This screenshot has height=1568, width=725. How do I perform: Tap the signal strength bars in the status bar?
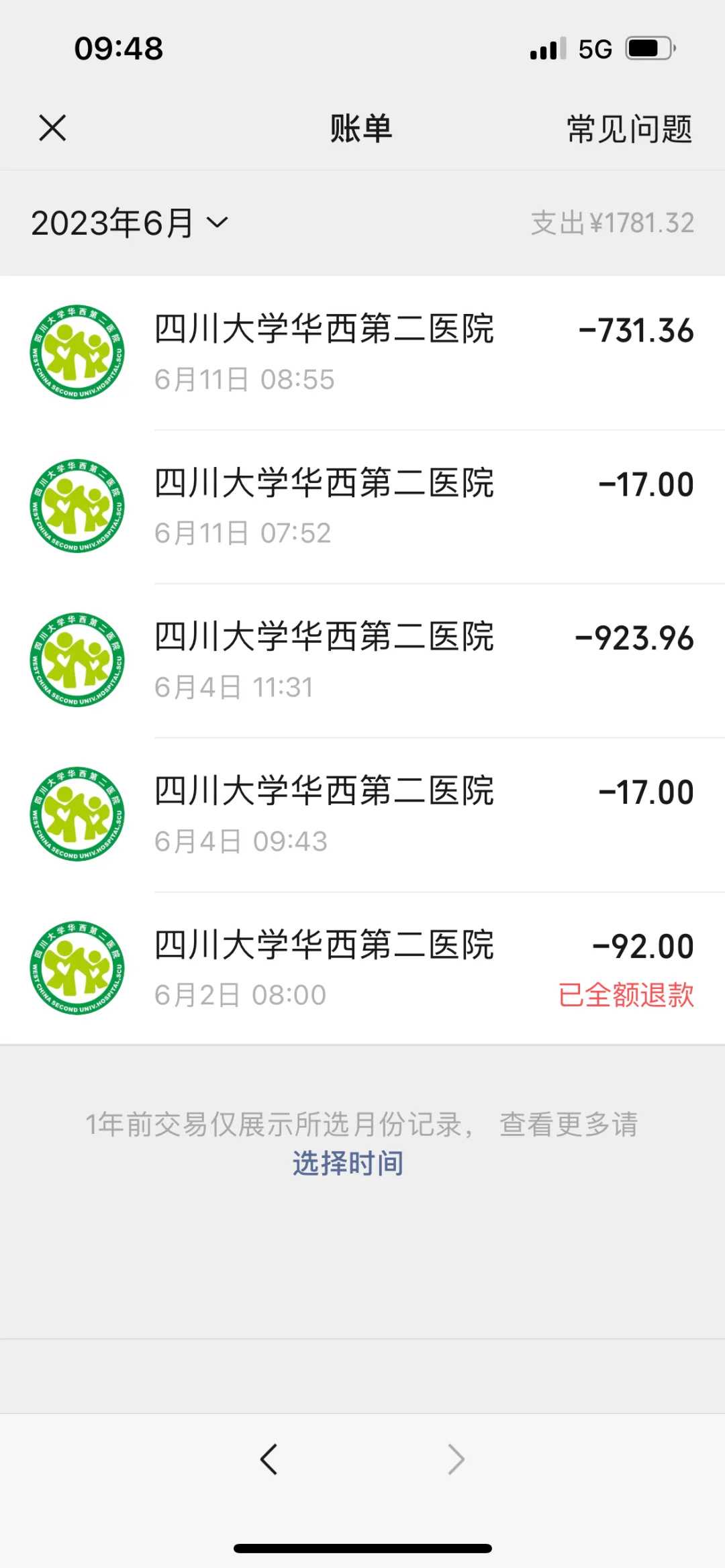545,48
